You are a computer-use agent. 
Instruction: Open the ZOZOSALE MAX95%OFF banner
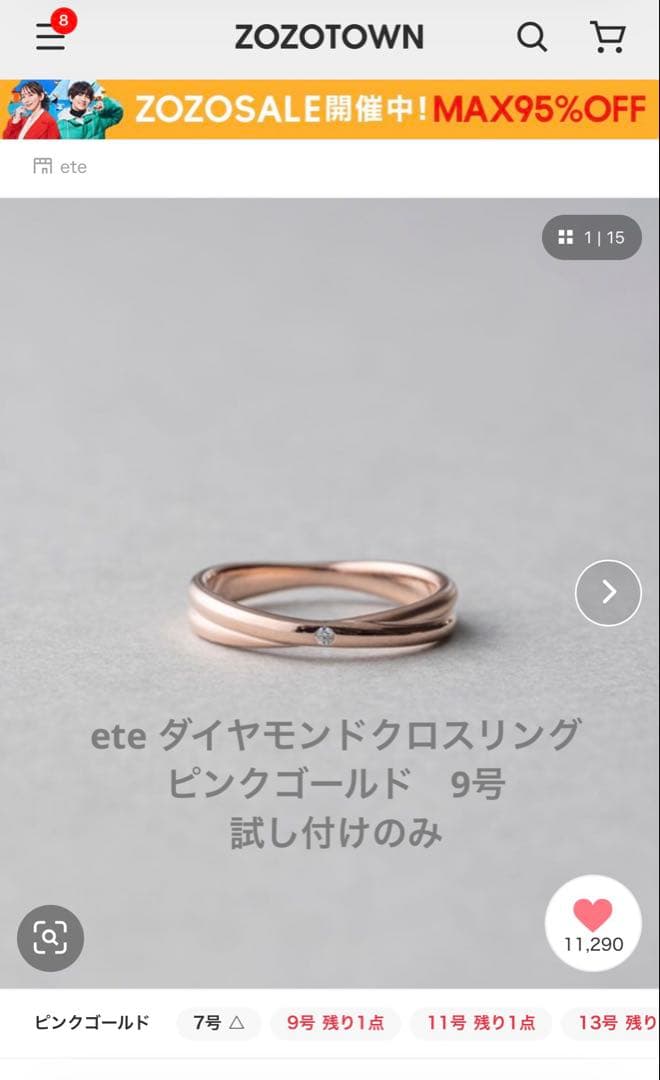(330, 109)
